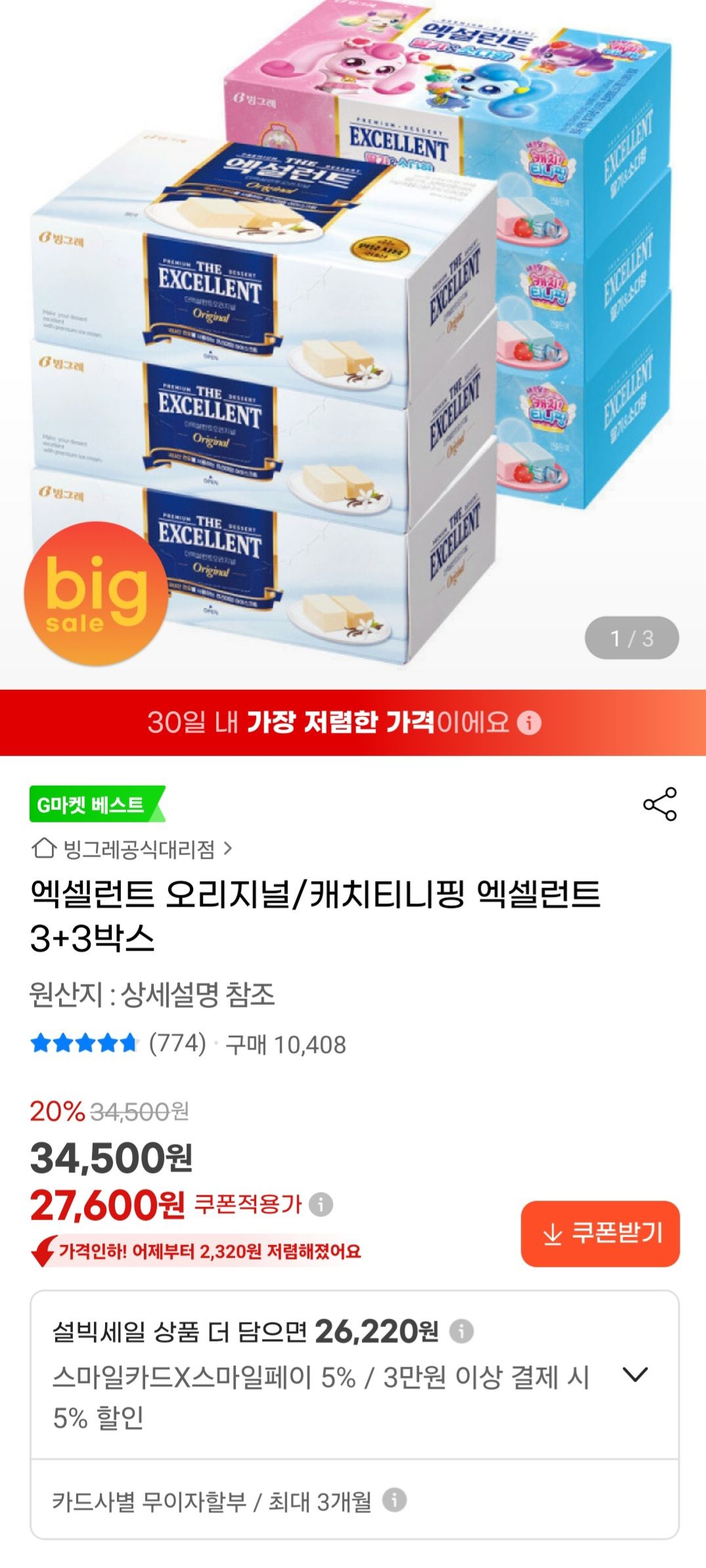Tap the home icon beside seller name
This screenshot has width=706, height=1568.
tap(43, 847)
